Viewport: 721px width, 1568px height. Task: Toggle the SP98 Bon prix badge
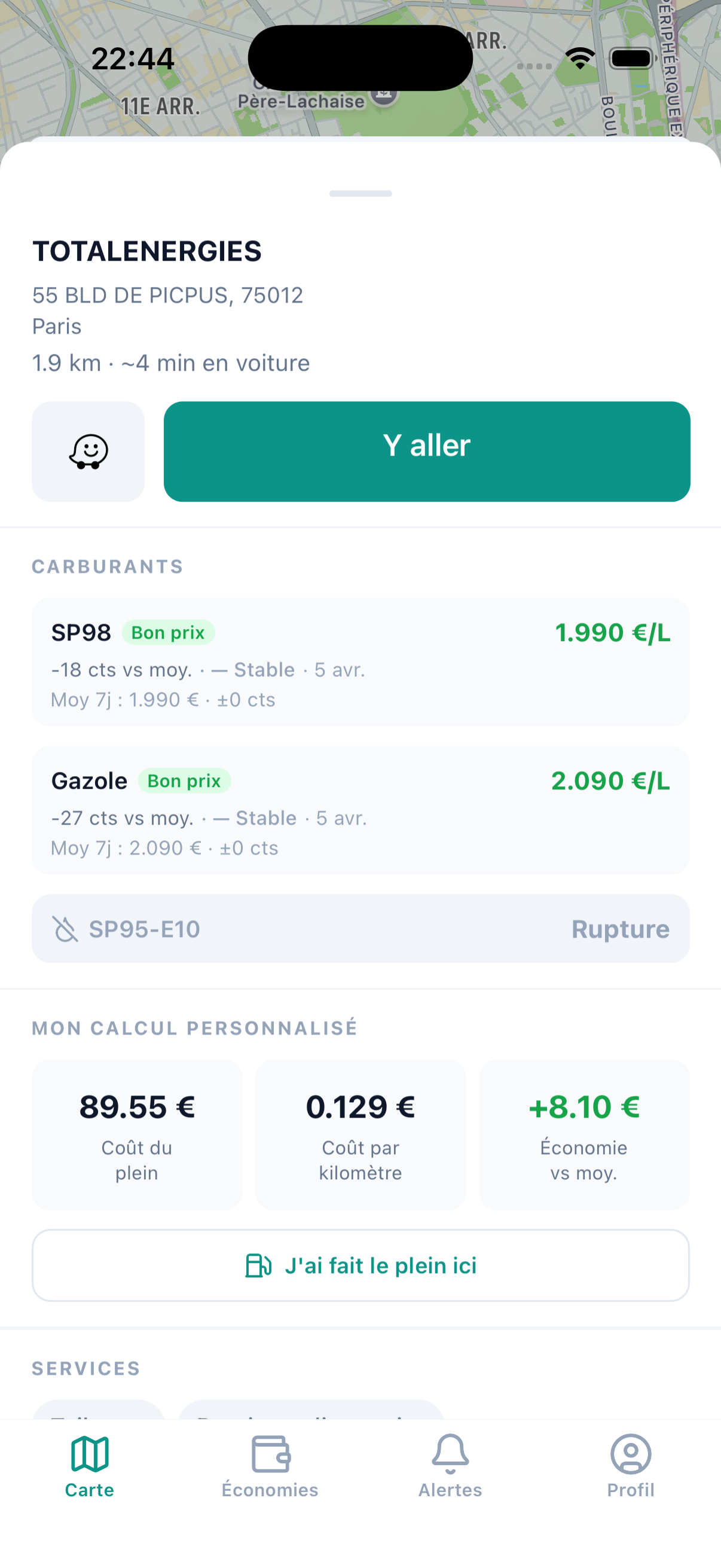168,633
